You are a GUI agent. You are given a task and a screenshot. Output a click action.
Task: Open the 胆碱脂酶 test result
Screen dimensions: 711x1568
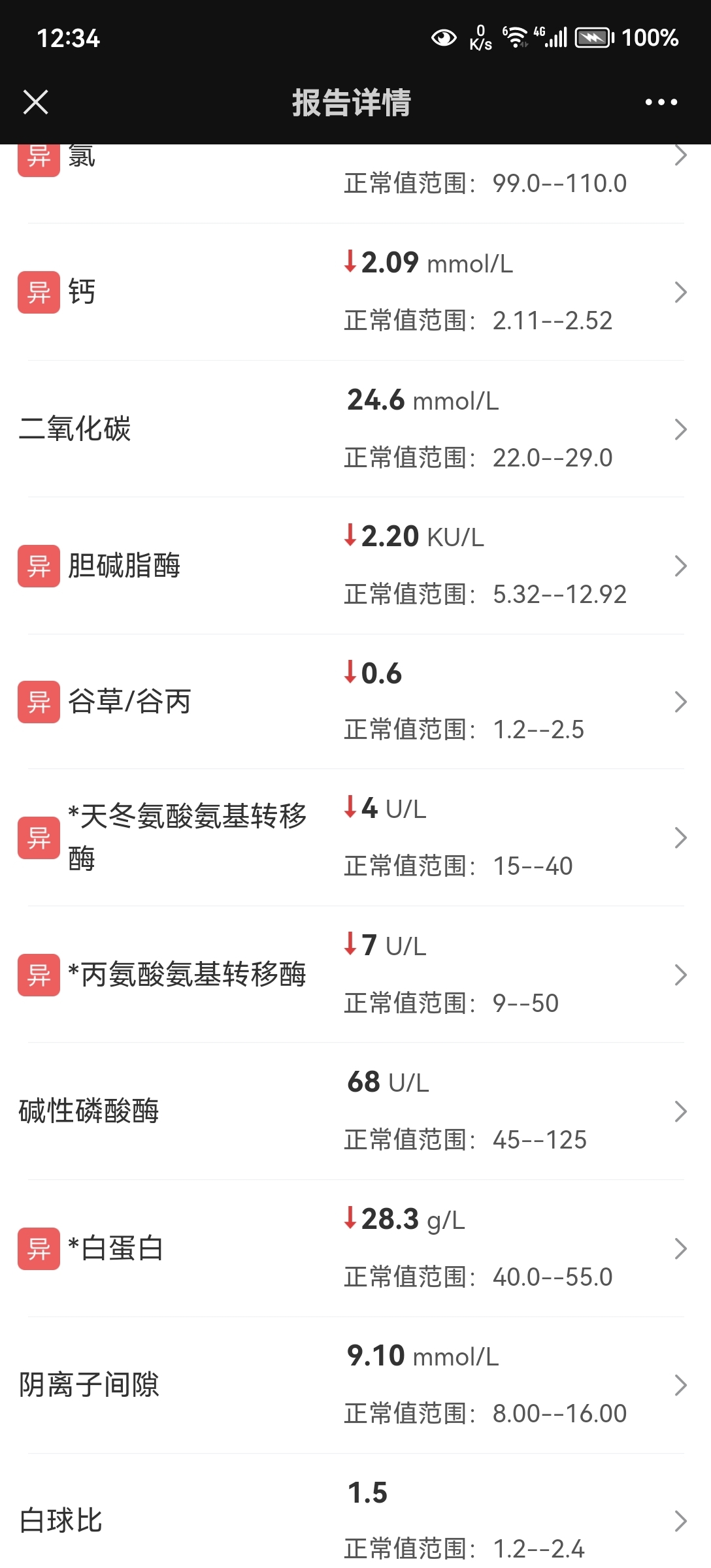tap(355, 566)
